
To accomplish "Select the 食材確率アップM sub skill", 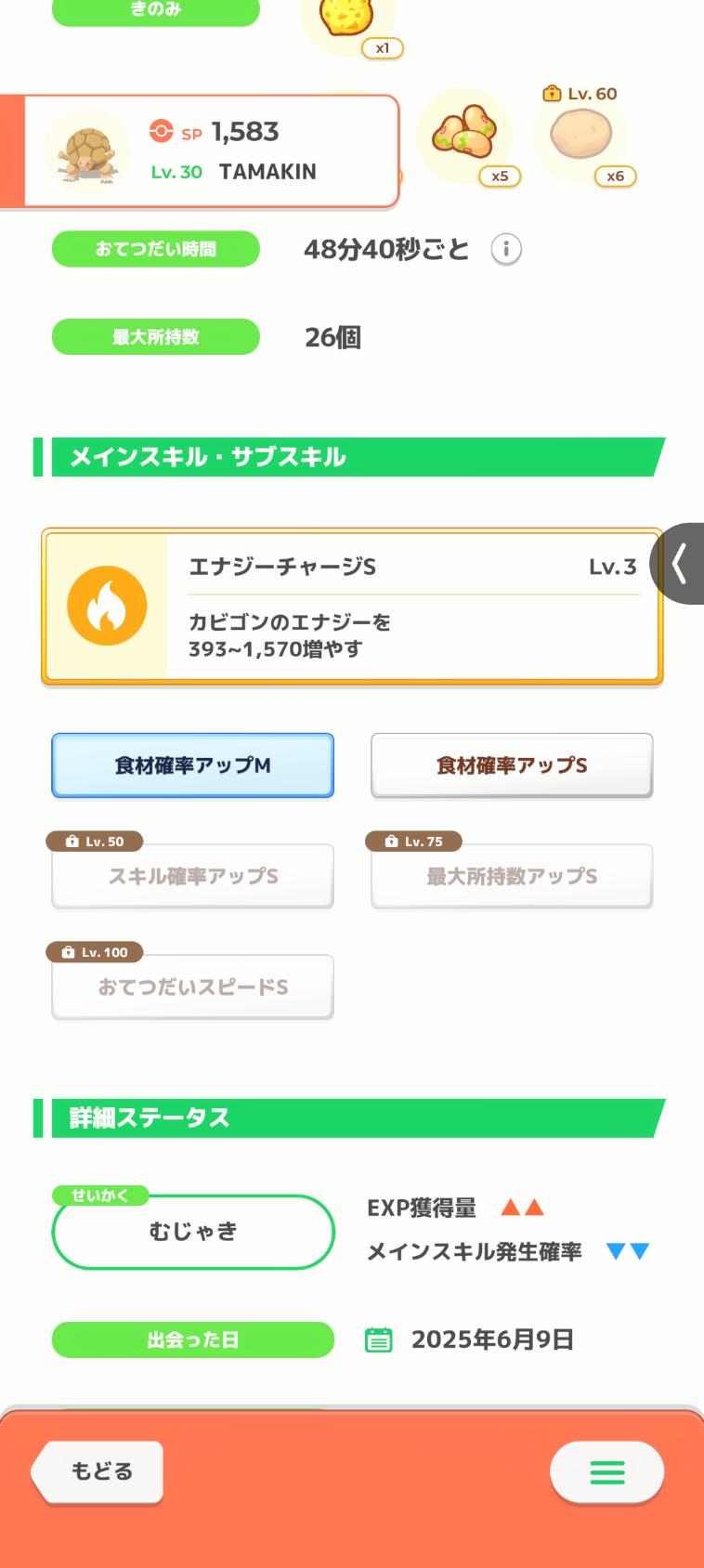I will pyautogui.click(x=192, y=765).
